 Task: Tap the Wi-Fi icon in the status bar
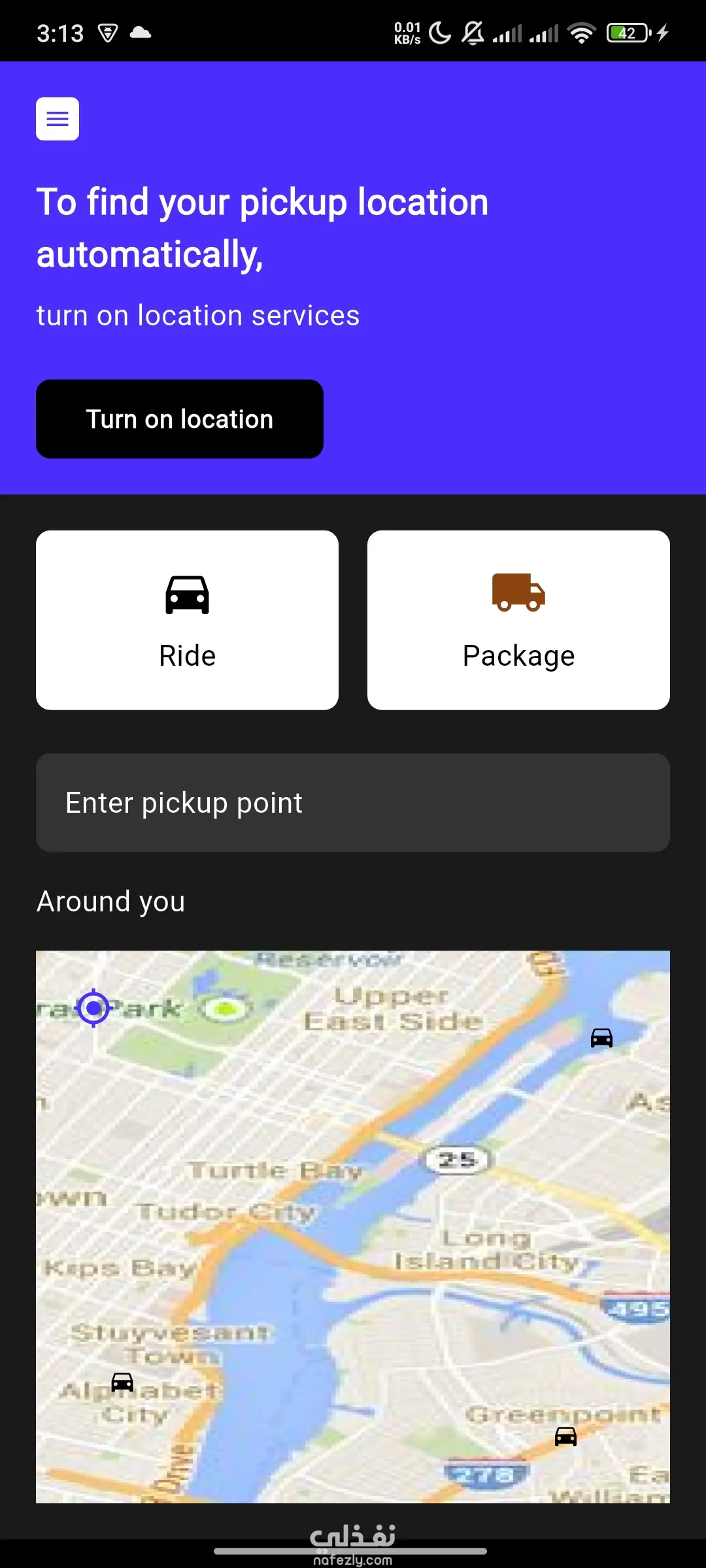click(x=580, y=31)
